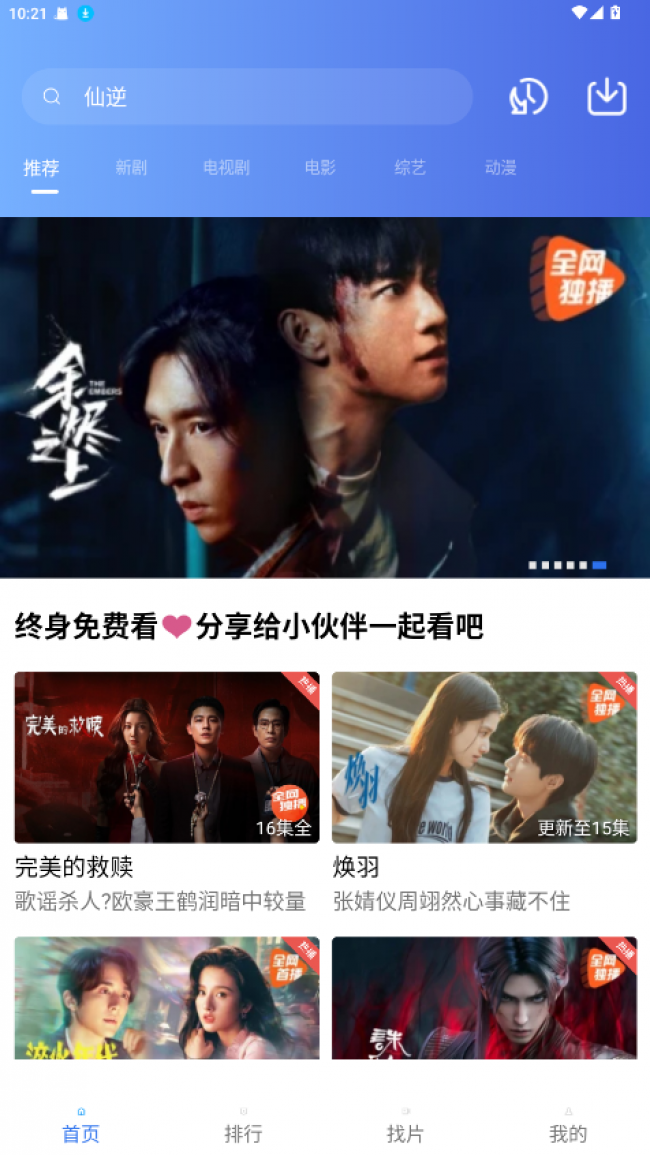650x1155 pixels.
Task: Switch to the 综艺 tab
Action: 410,168
